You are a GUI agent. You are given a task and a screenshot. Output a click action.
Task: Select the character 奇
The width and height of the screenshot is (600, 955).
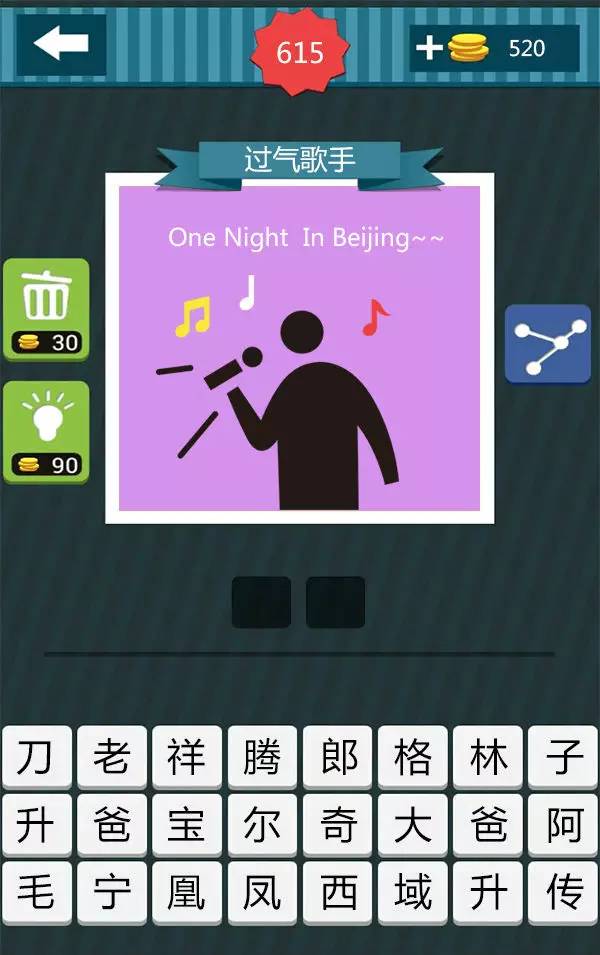(338, 826)
